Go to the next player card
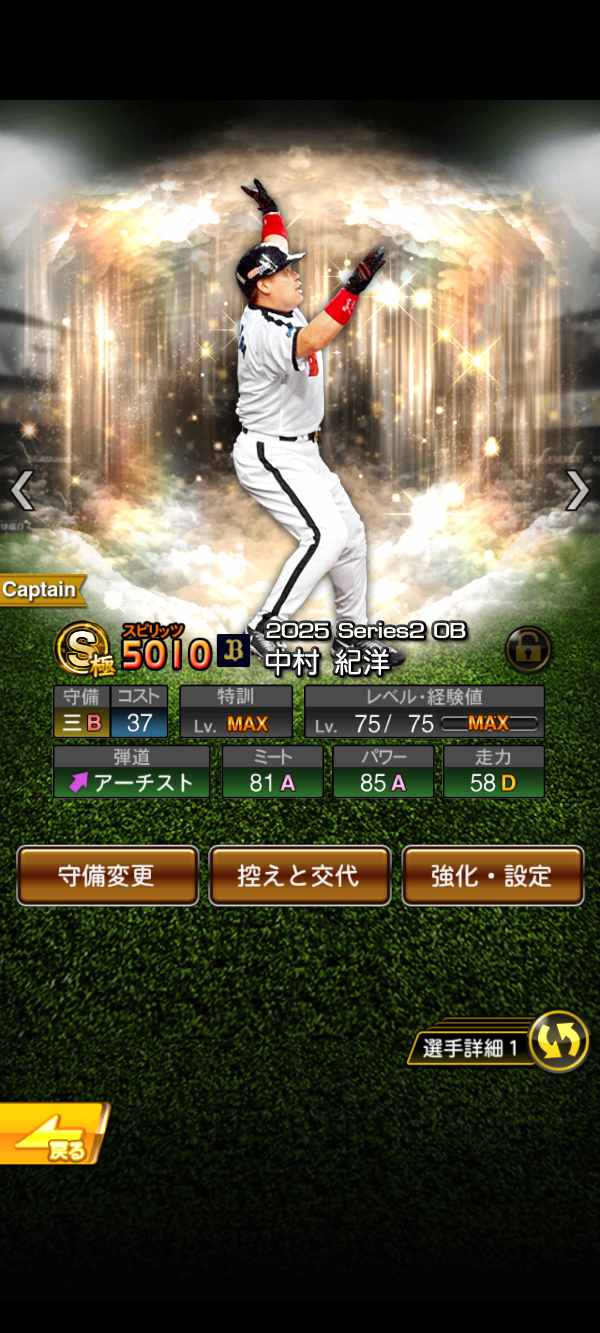 577,491
